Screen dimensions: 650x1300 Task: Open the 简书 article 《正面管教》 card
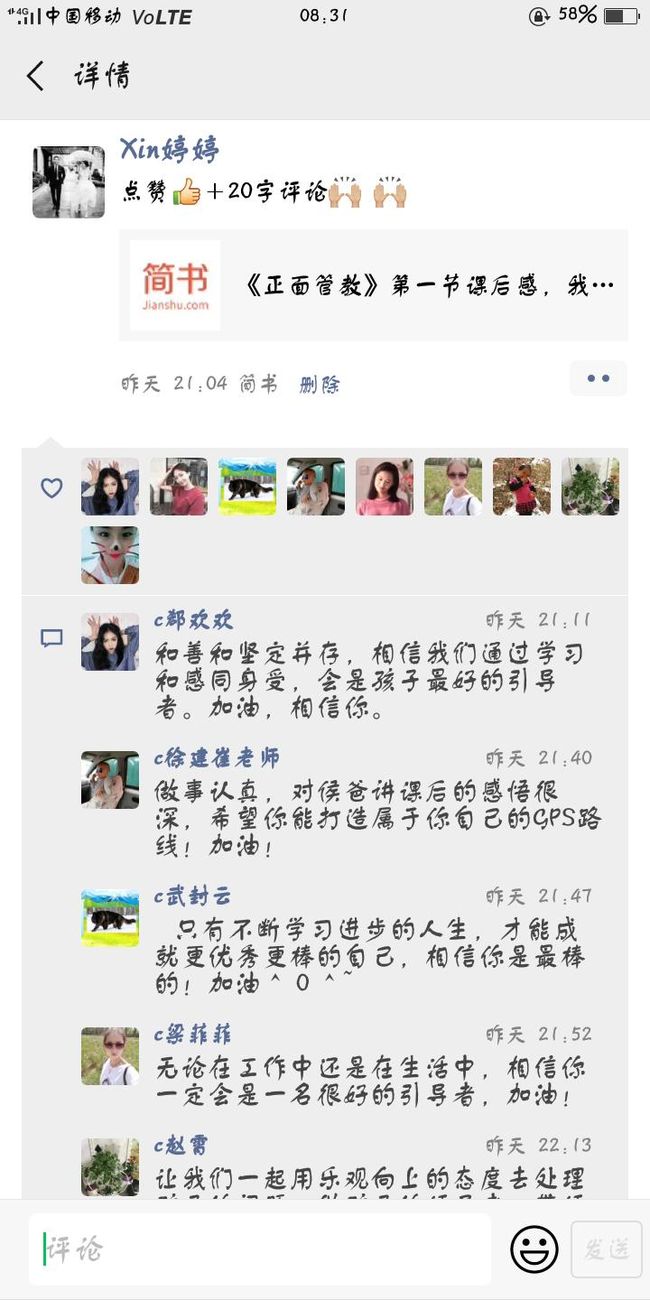374,286
